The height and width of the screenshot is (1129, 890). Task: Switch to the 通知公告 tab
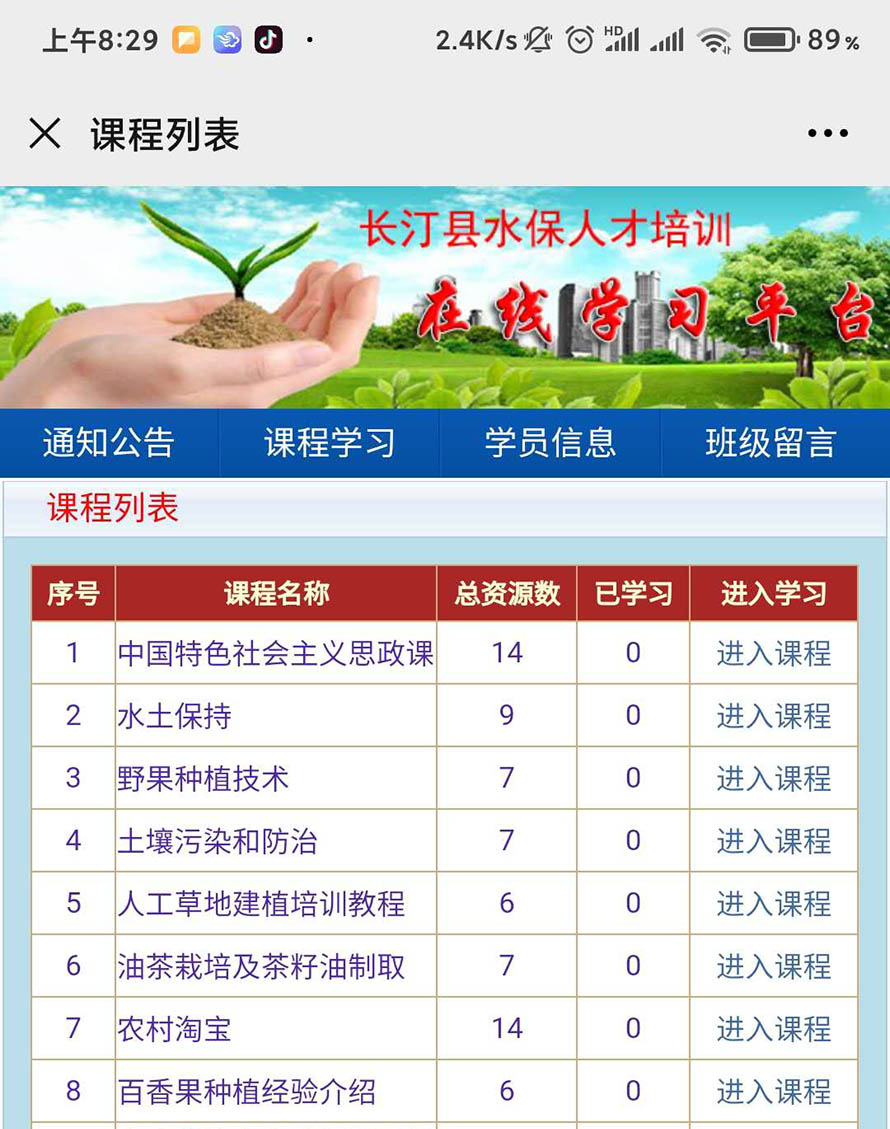pos(109,443)
